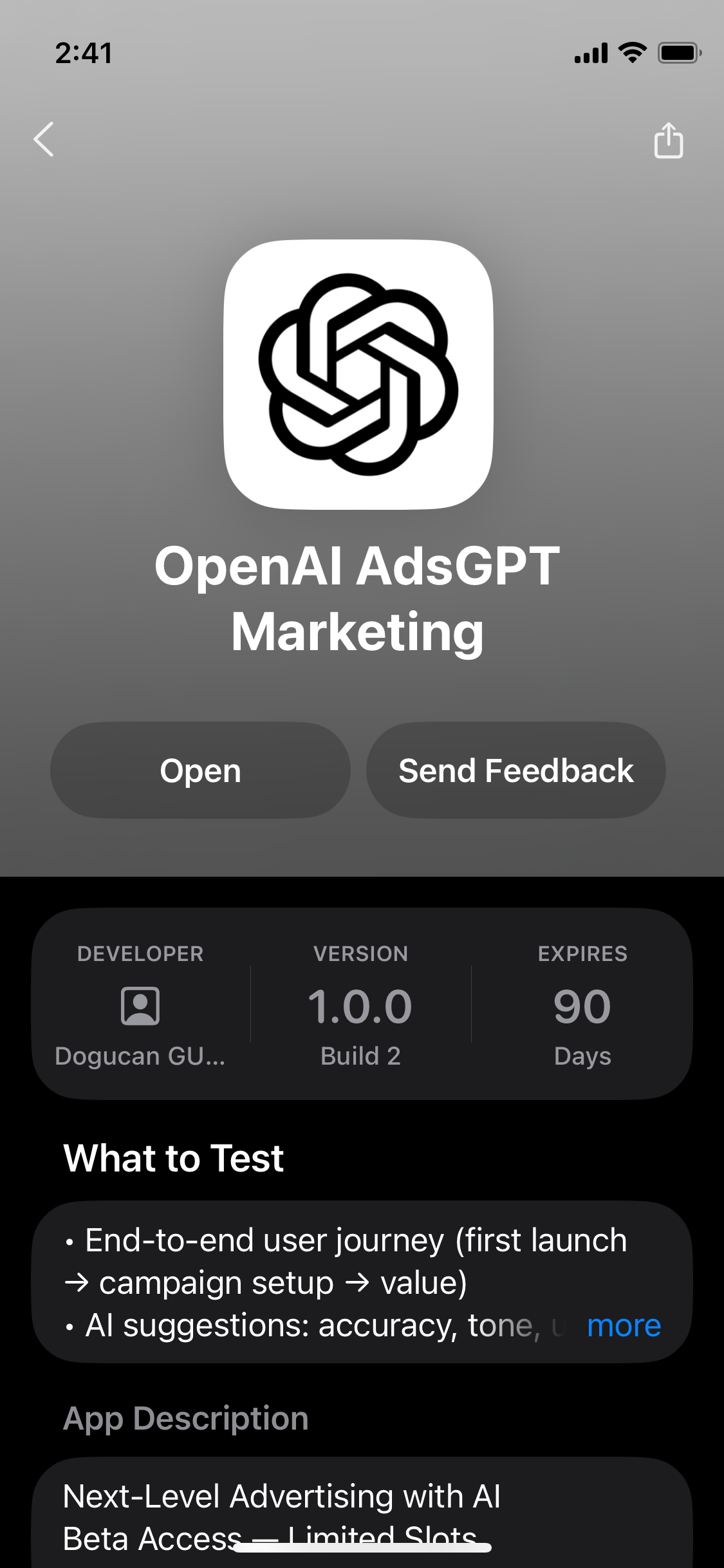Tap the version number 1.0.0

[360, 1006]
